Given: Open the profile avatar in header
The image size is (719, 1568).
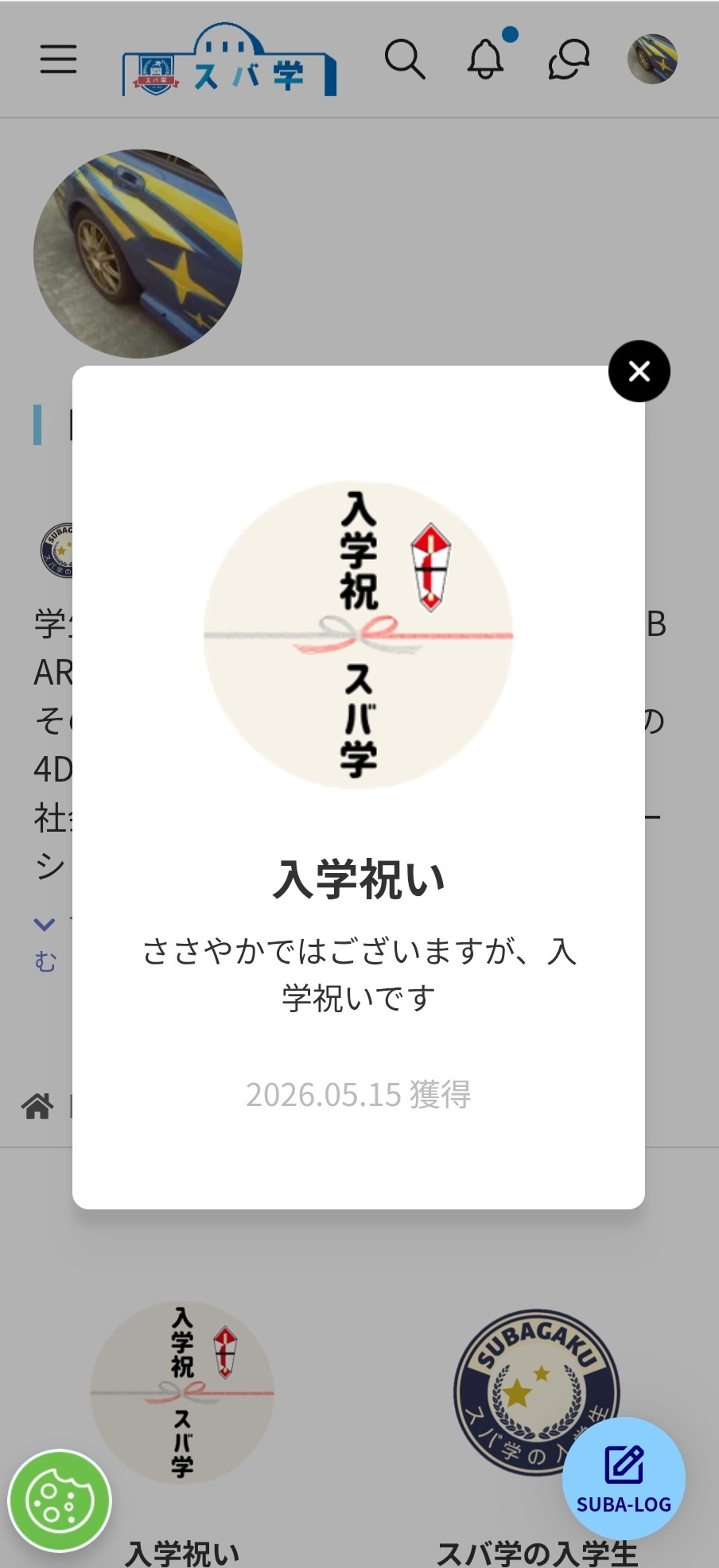Looking at the screenshot, I should [652, 60].
